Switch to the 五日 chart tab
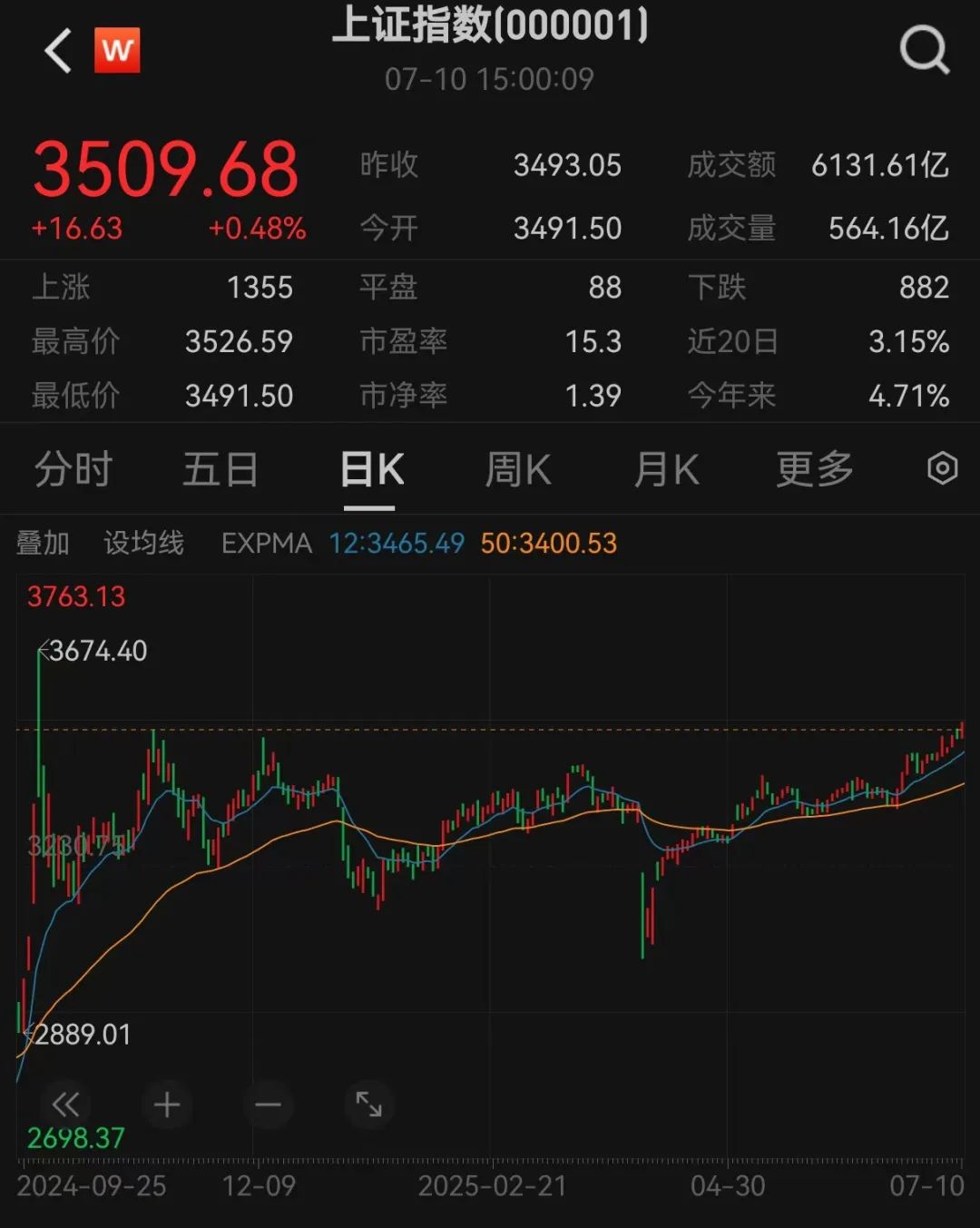The image size is (980, 1228). click(x=220, y=470)
